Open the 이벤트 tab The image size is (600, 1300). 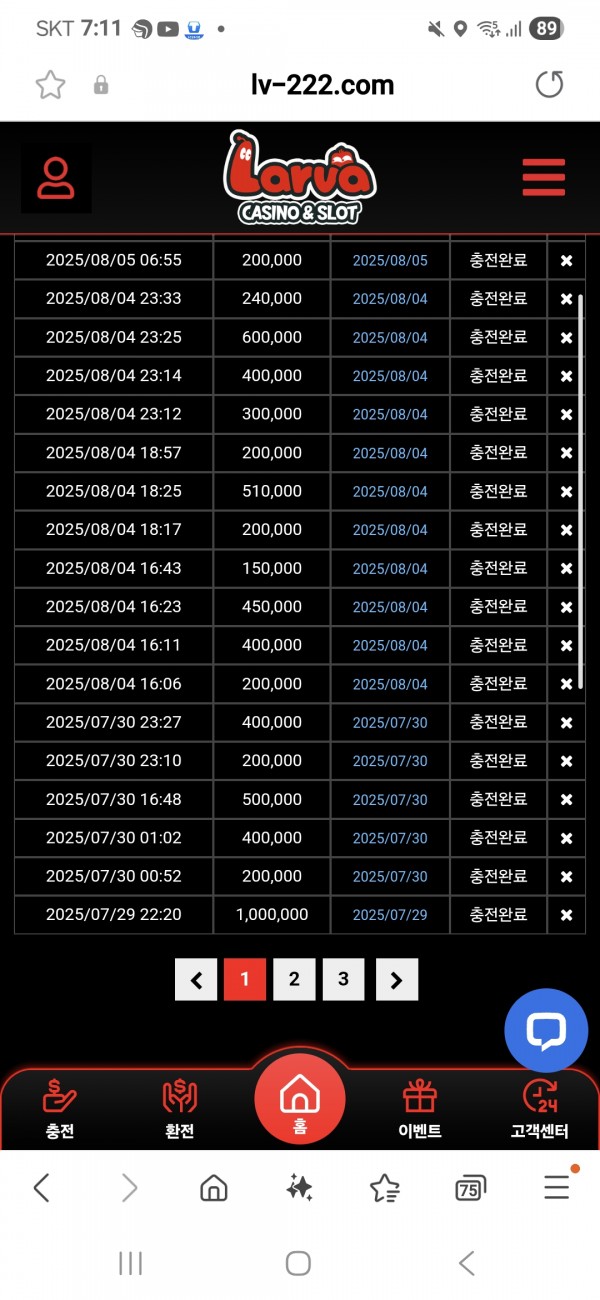419,1109
